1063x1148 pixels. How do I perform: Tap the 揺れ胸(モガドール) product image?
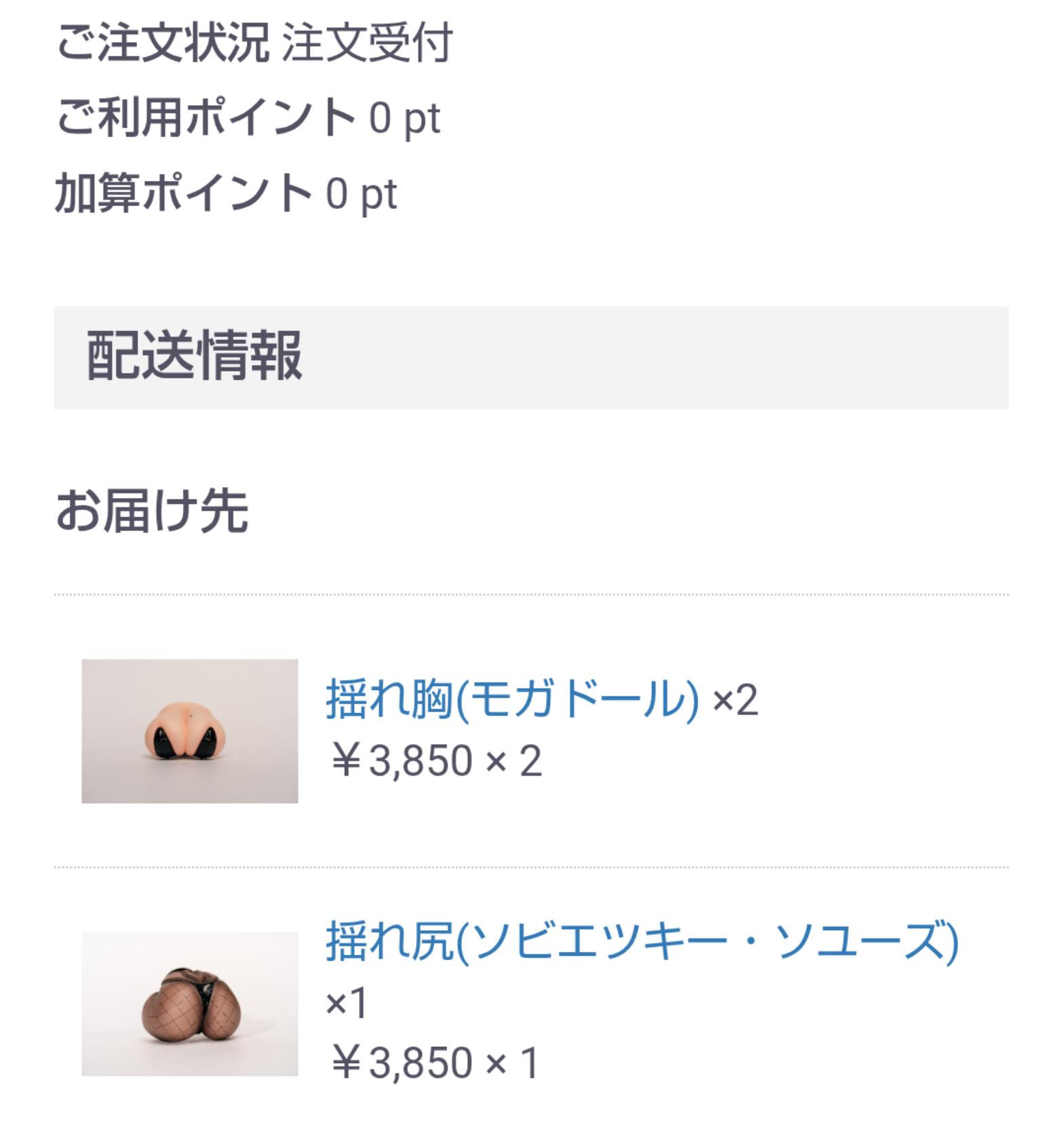click(x=190, y=731)
